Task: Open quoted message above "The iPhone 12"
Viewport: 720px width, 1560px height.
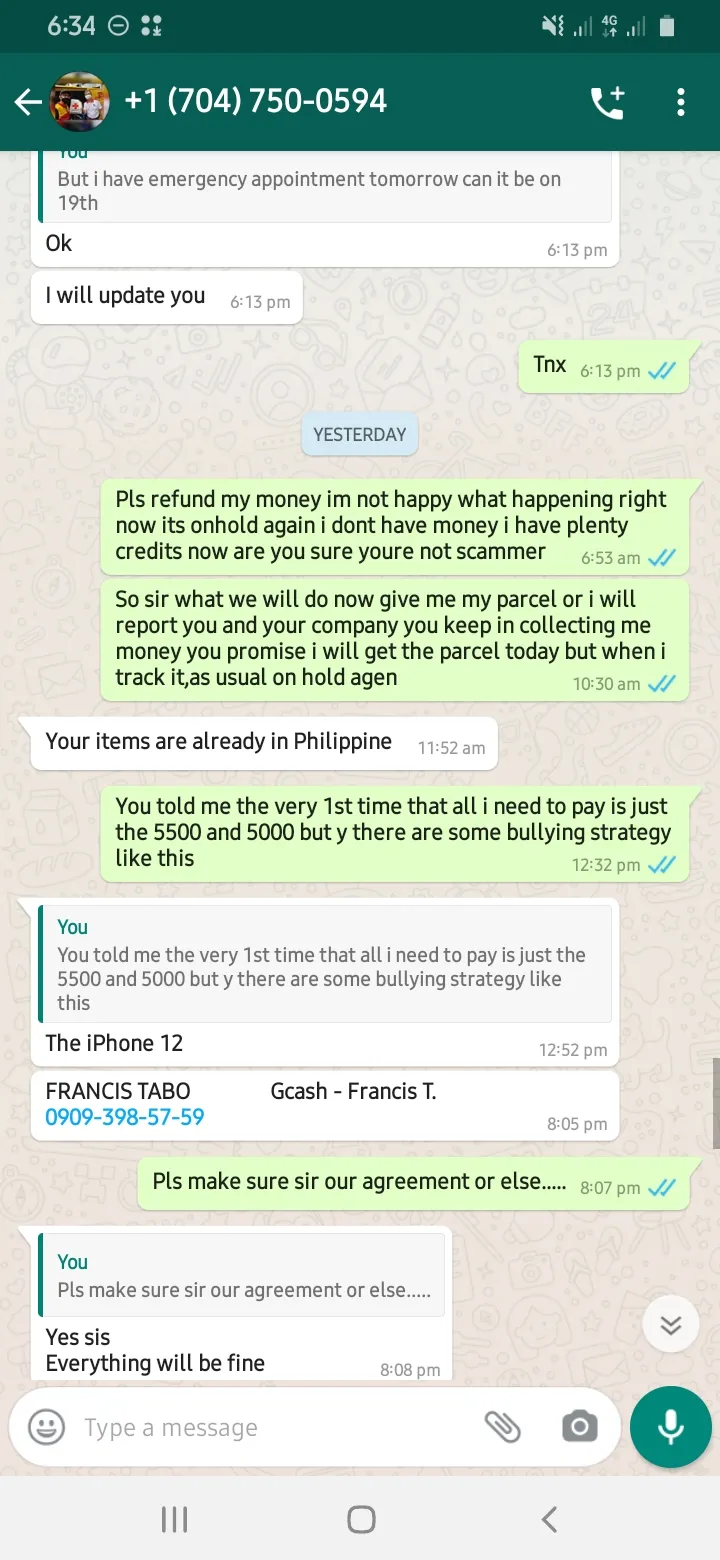Action: coord(325,964)
